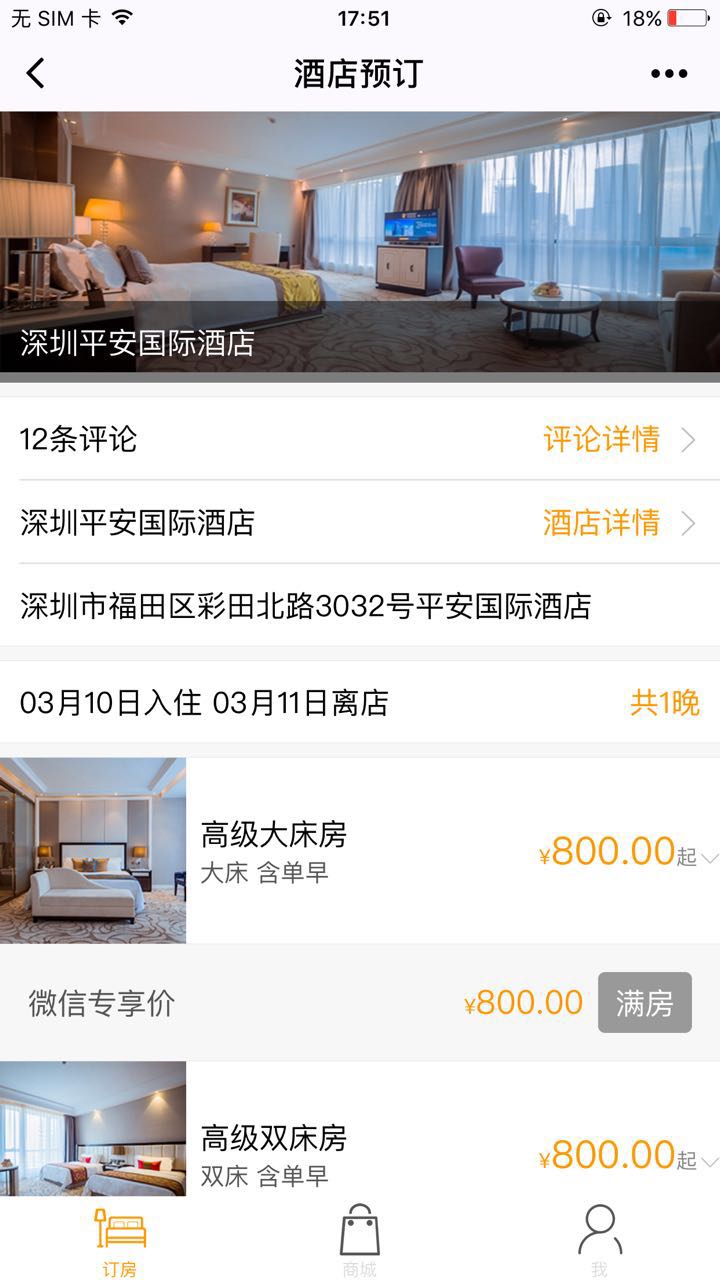720x1280 pixels.
Task: Switch to the 商城 tab
Action: coord(360,1242)
